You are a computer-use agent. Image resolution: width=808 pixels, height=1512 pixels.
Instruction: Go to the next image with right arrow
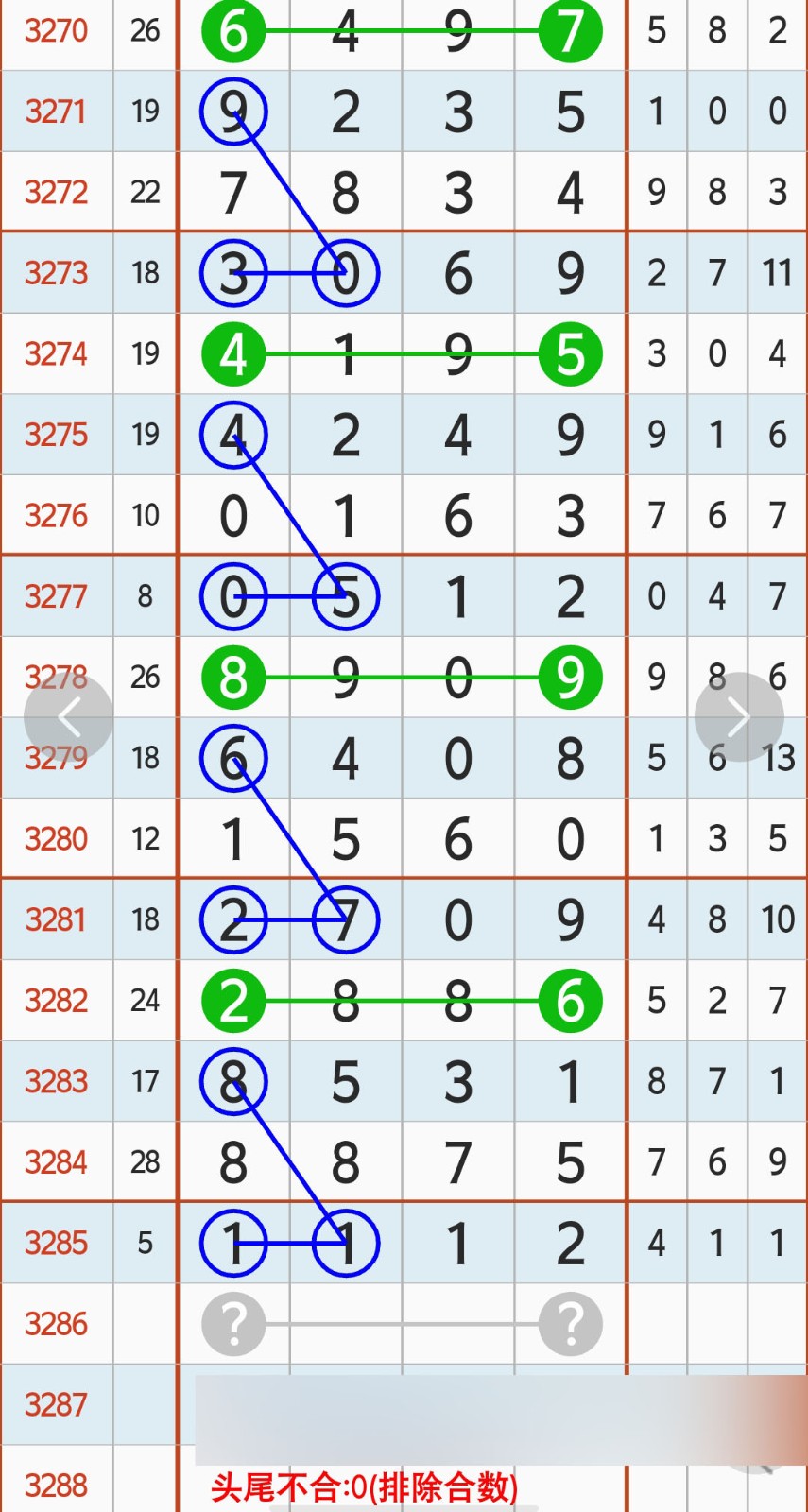point(739,717)
